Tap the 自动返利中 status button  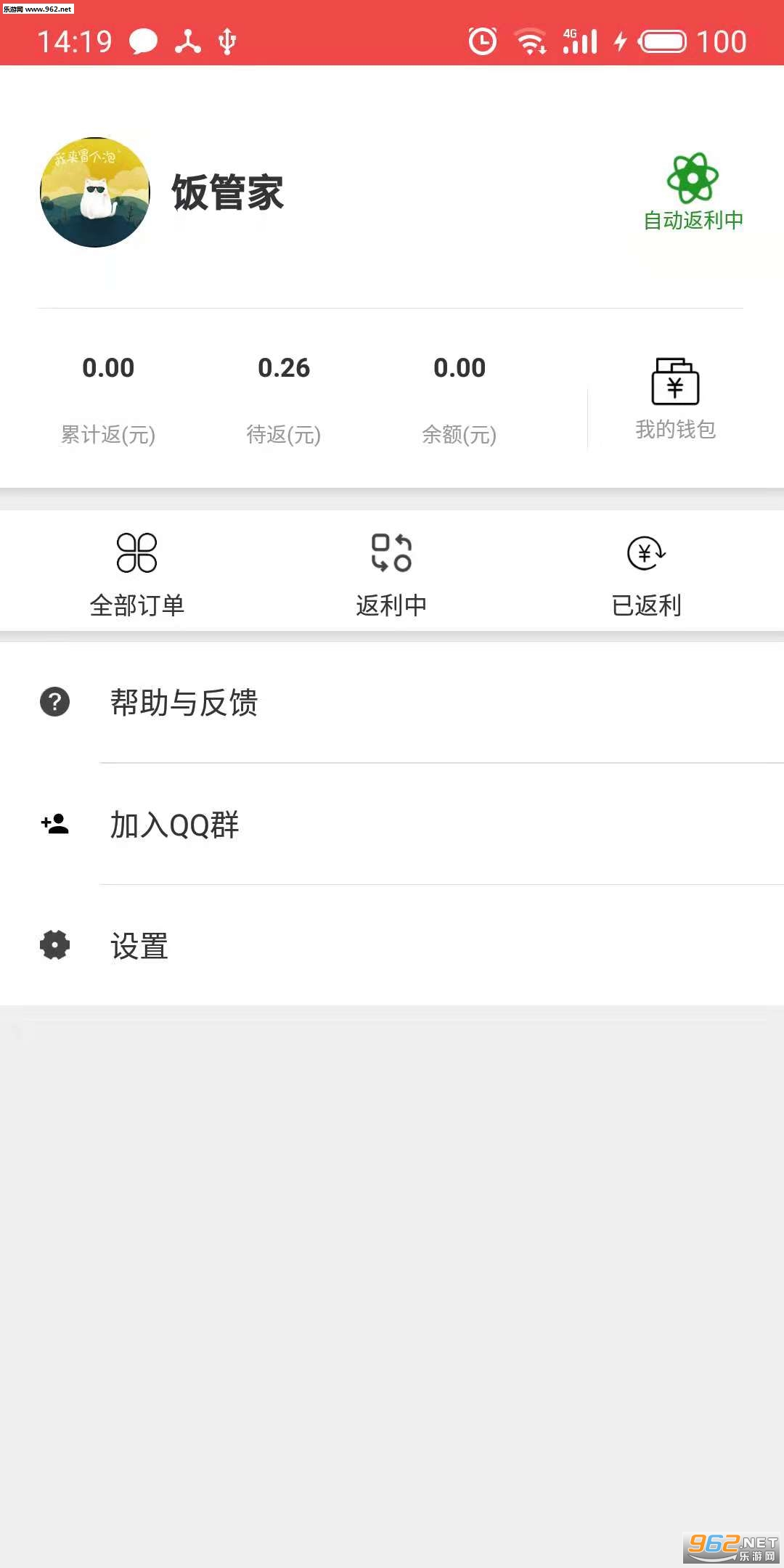click(x=693, y=193)
